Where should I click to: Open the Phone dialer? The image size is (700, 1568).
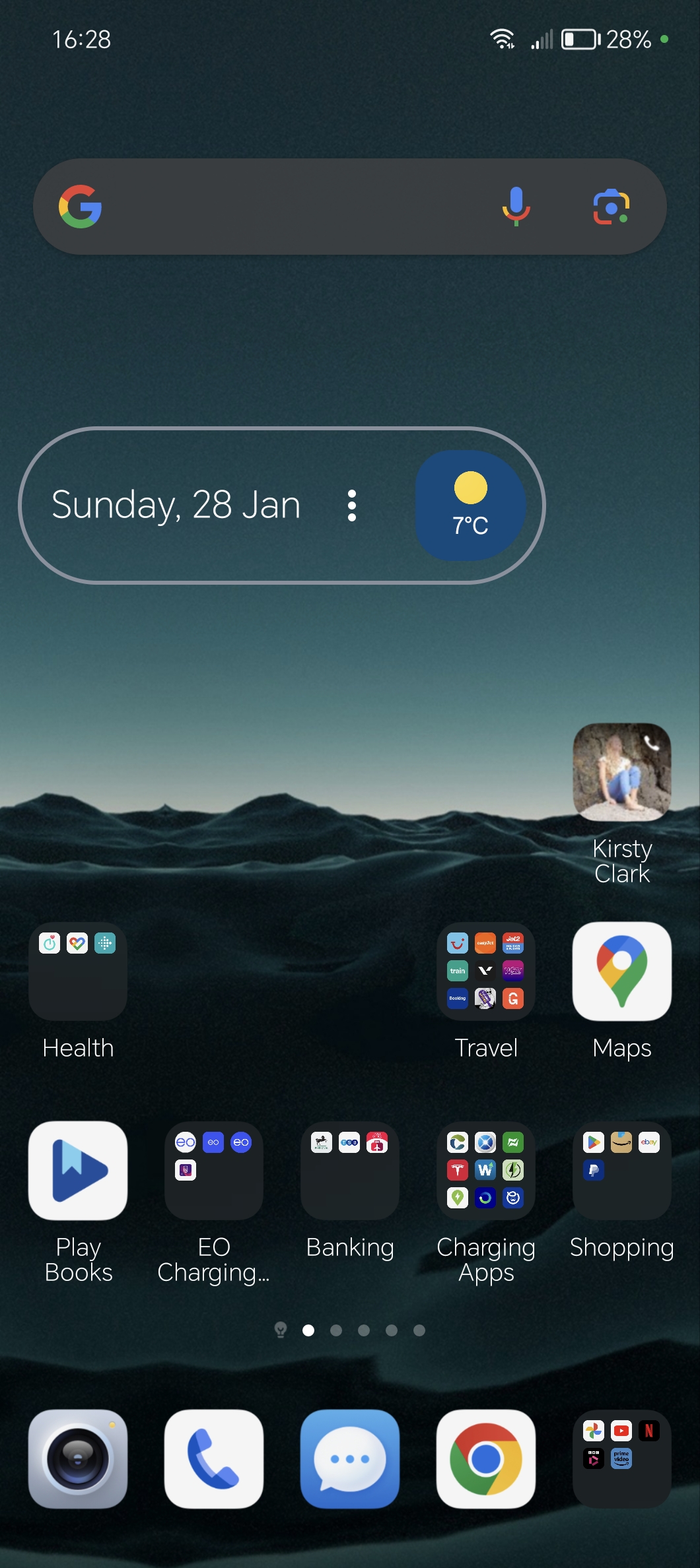(214, 1459)
